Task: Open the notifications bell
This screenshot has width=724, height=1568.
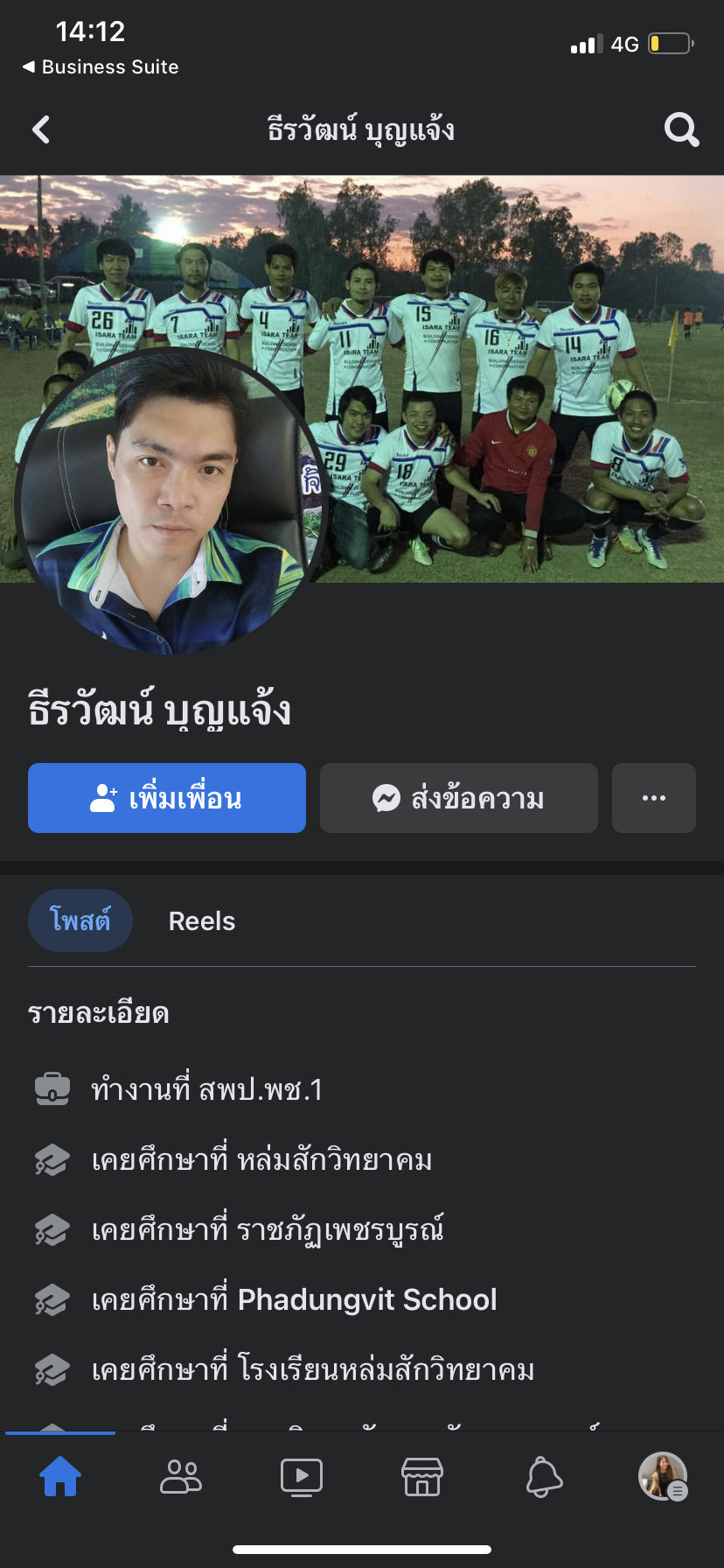Action: [x=543, y=1477]
